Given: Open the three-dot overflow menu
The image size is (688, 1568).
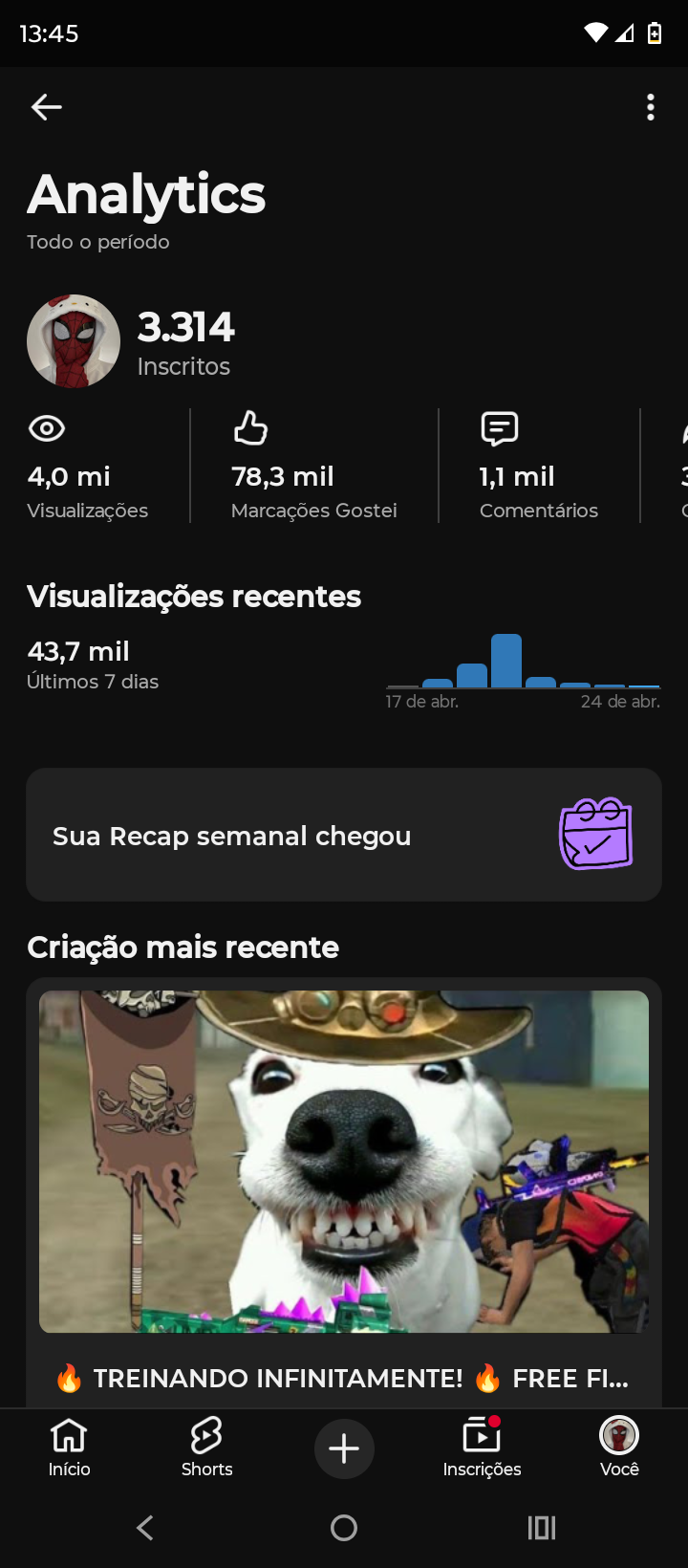Looking at the screenshot, I should point(651,107).
